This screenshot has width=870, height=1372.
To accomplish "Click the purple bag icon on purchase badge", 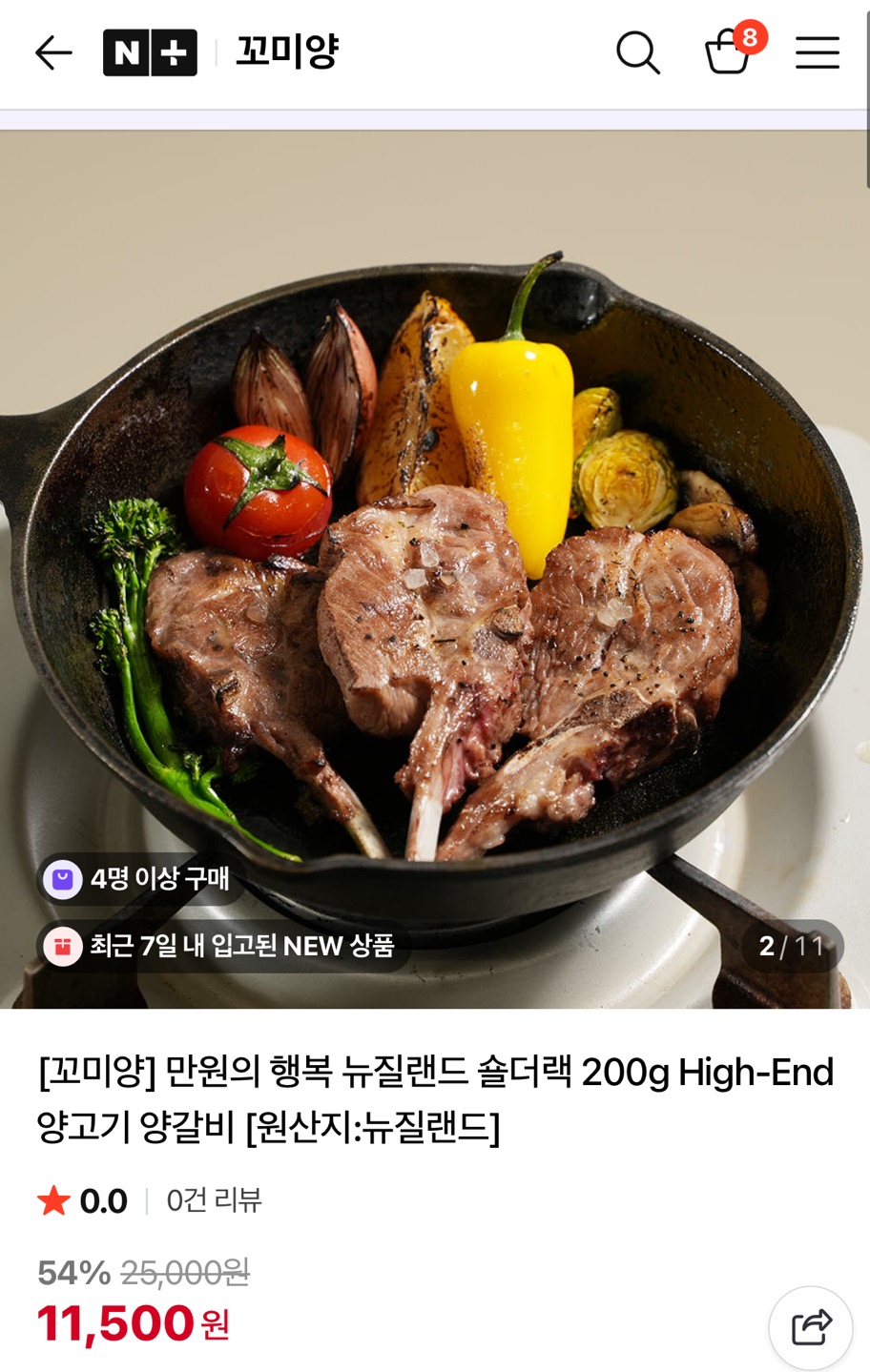I will pos(61,879).
